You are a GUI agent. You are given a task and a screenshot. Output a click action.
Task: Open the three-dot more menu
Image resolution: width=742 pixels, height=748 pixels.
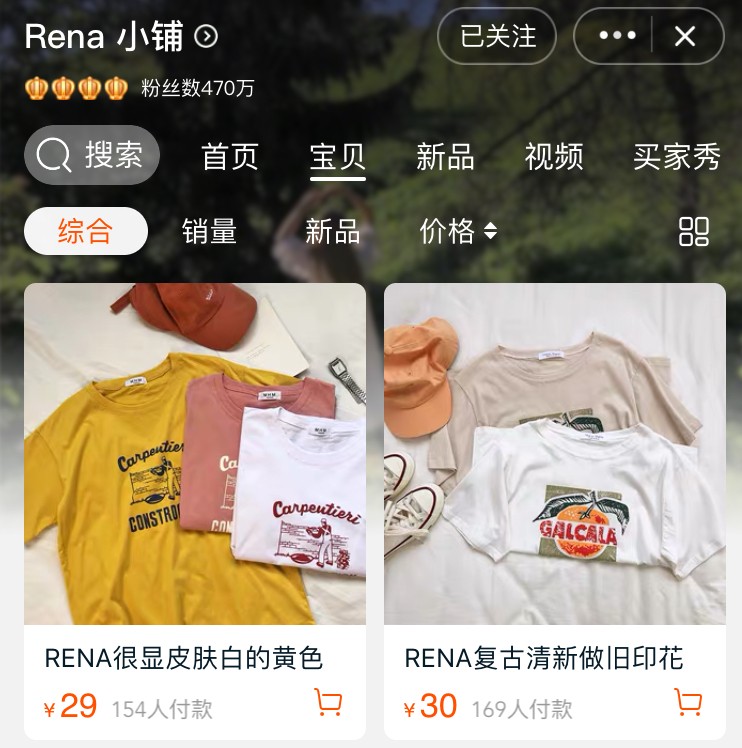coord(617,37)
